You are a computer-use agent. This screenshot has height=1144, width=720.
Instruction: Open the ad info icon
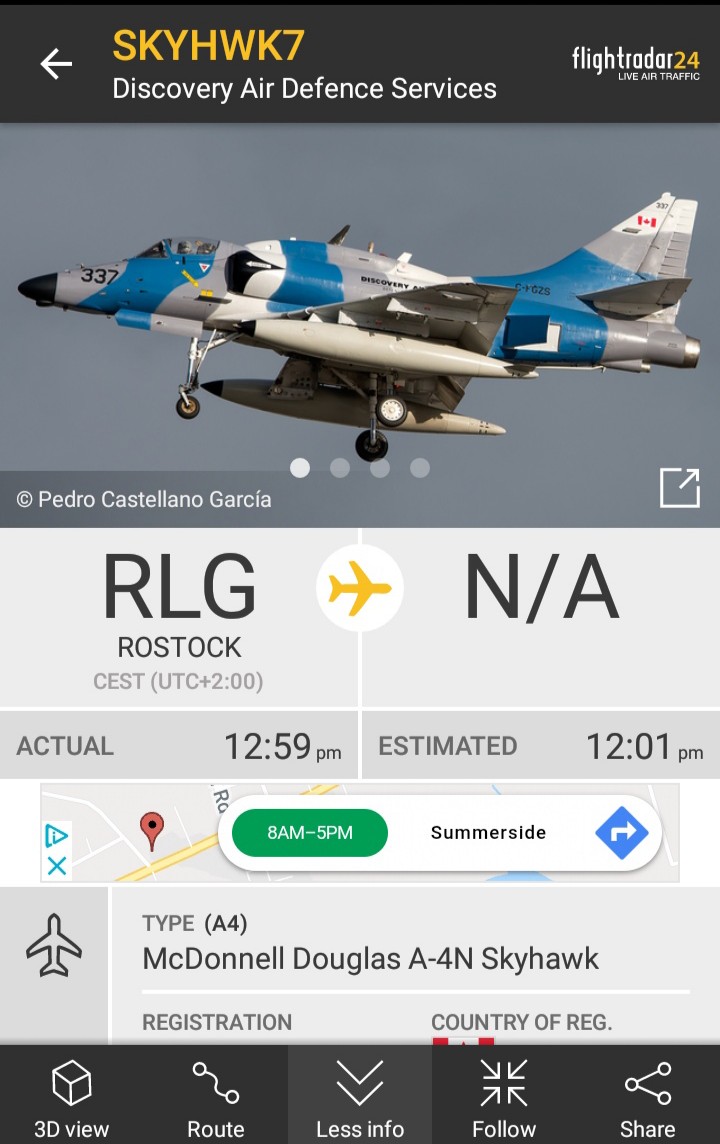pyautogui.click(x=57, y=835)
